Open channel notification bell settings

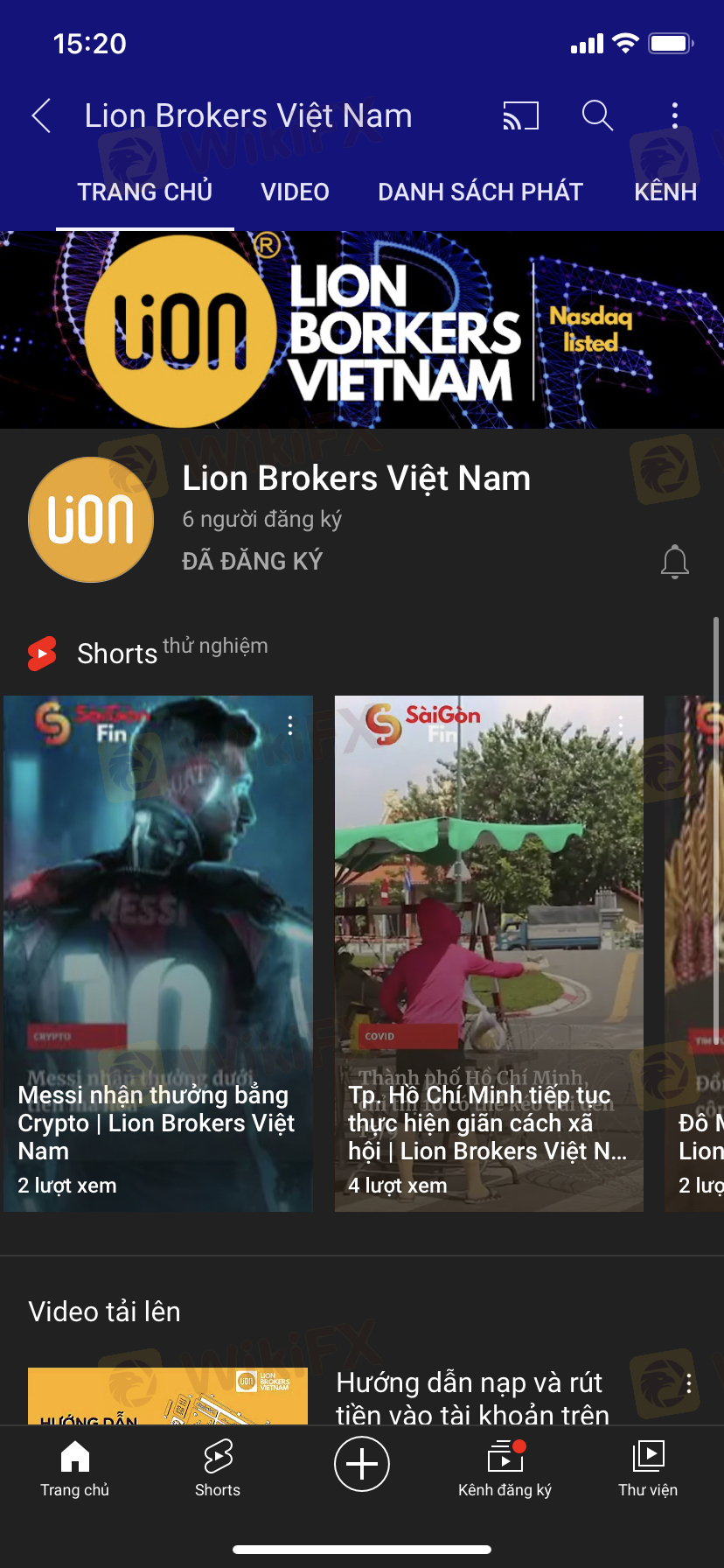674,562
